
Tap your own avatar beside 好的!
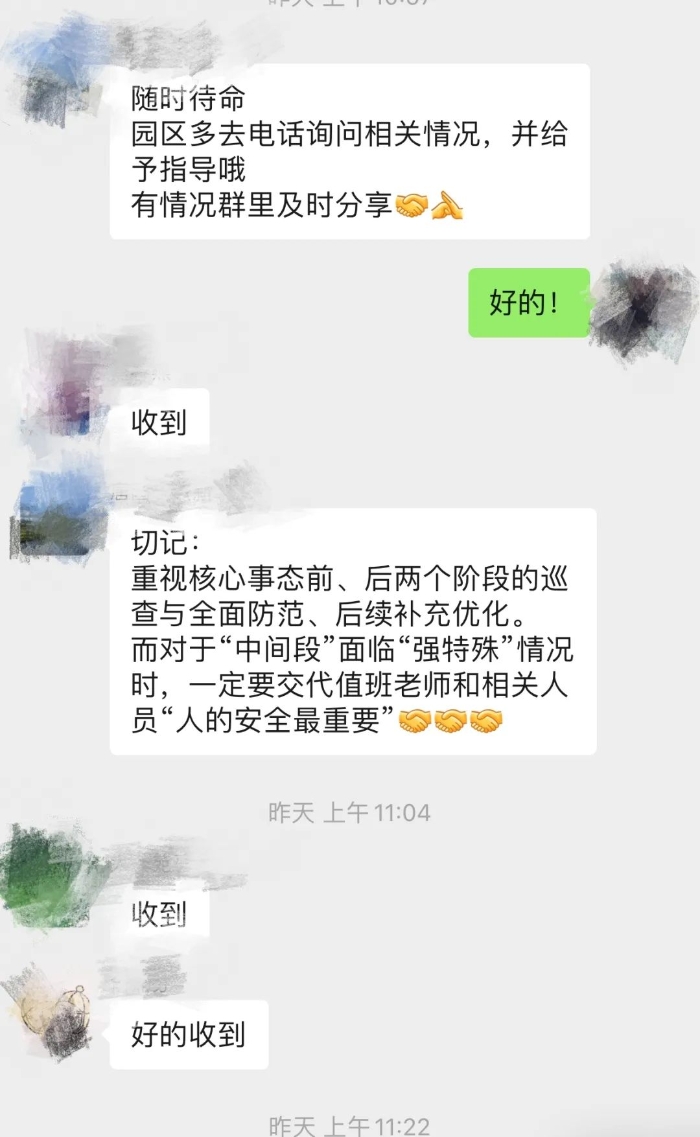[x=640, y=311]
